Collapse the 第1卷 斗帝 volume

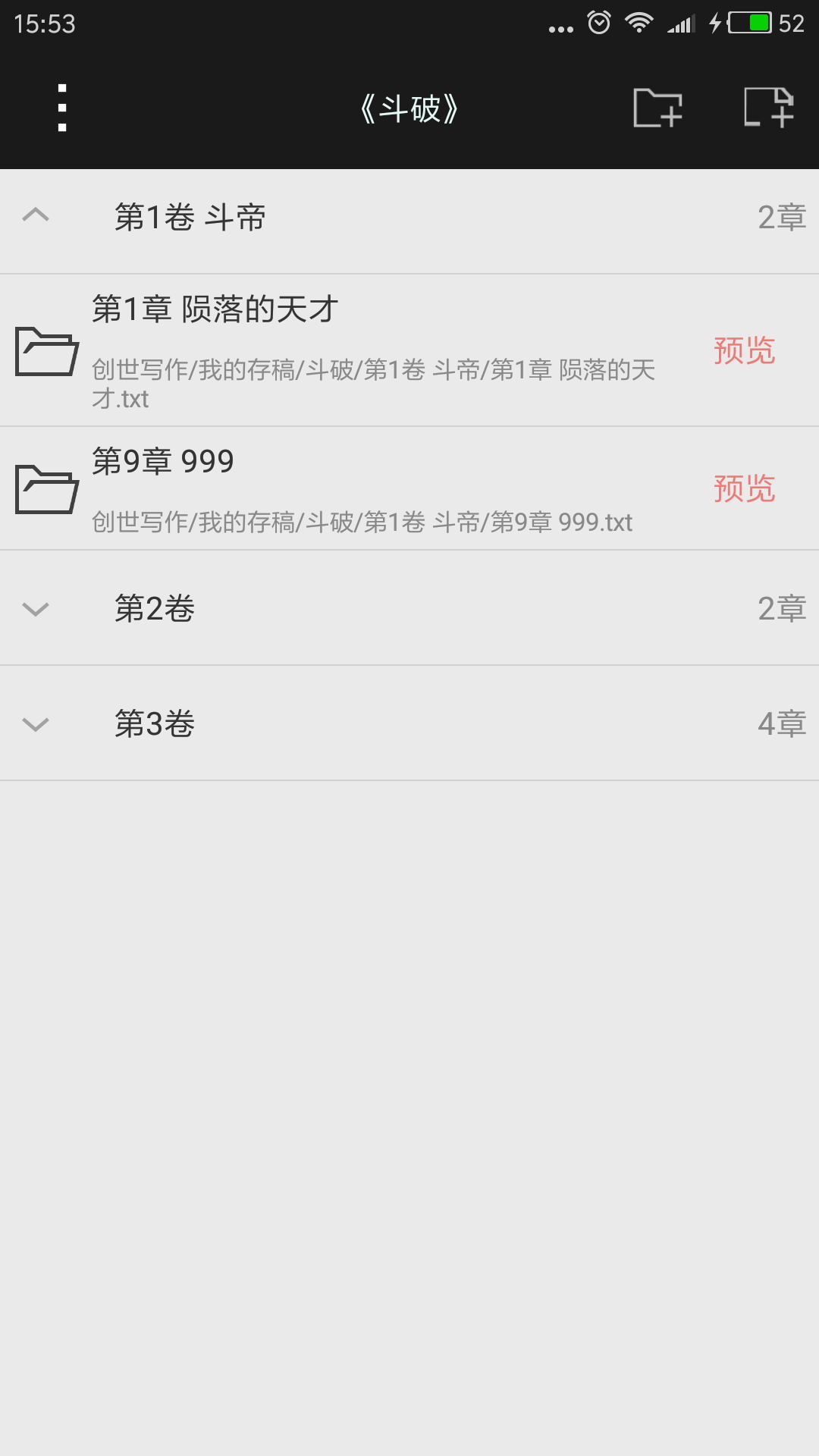36,216
